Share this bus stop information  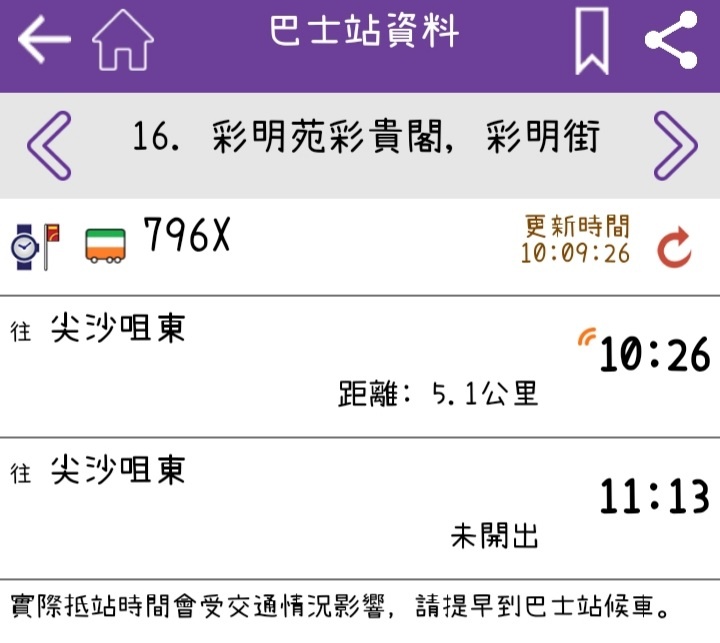[x=670, y=40]
